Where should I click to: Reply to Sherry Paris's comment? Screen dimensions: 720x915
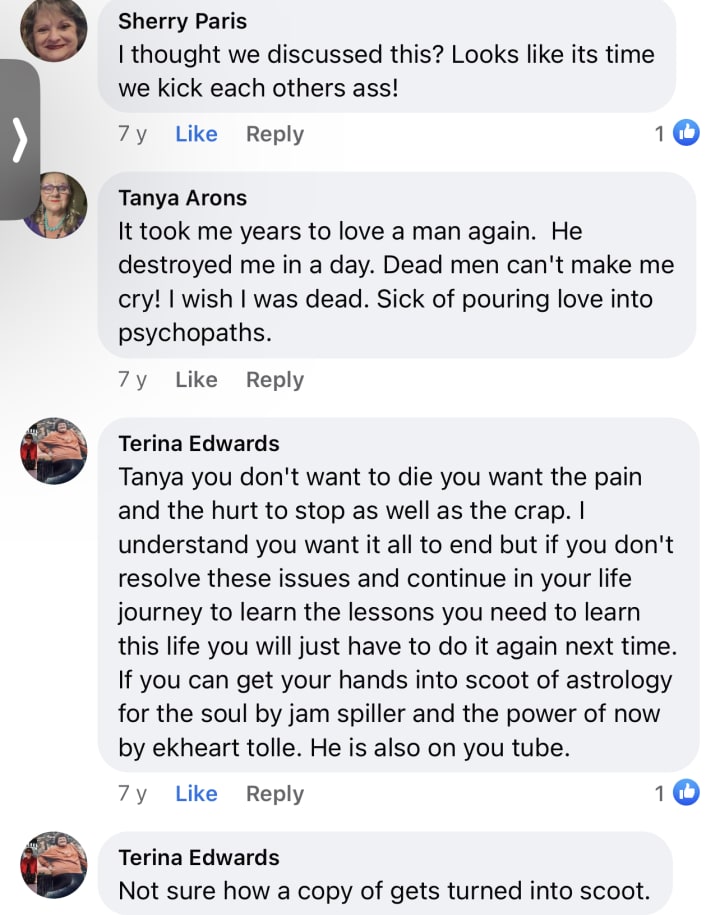coord(275,134)
